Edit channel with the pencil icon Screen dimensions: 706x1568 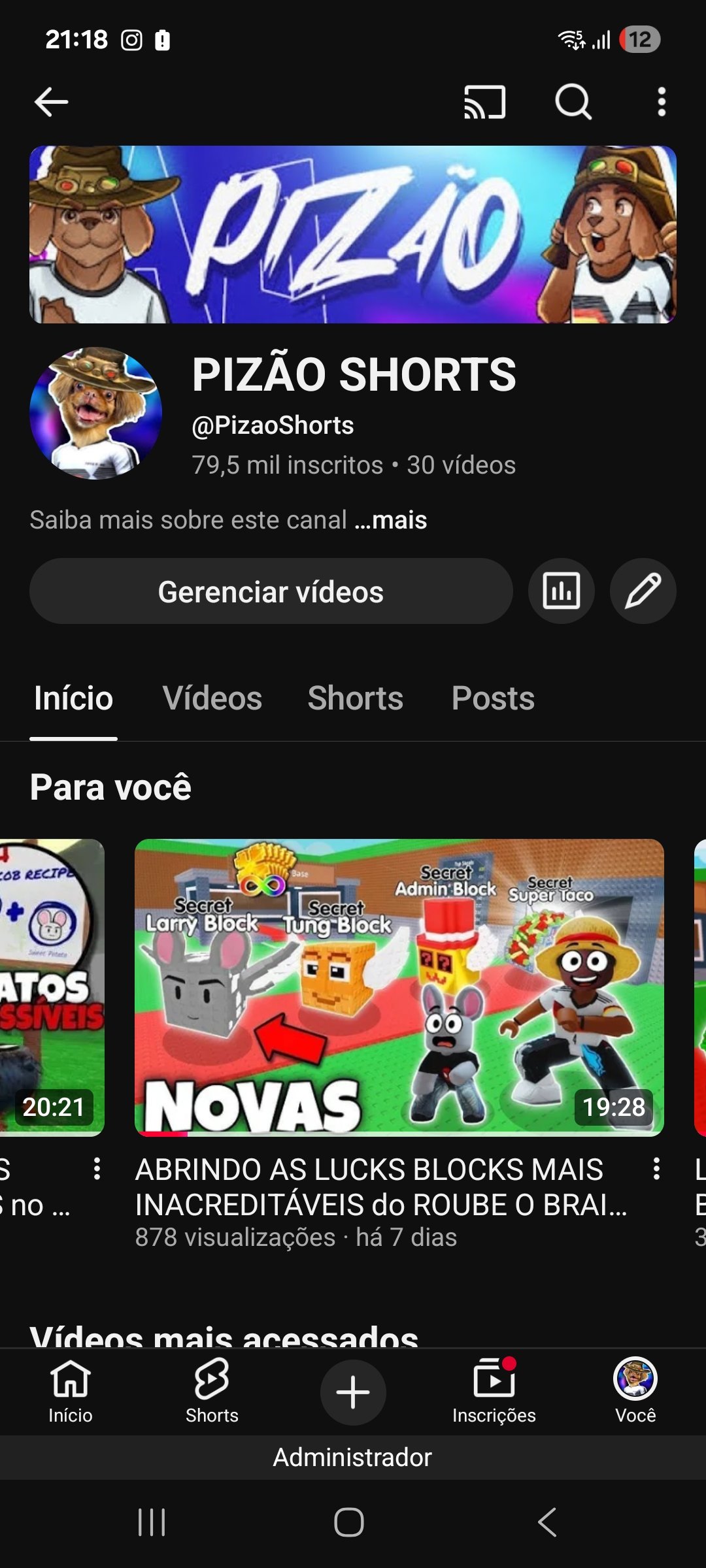[x=643, y=591]
